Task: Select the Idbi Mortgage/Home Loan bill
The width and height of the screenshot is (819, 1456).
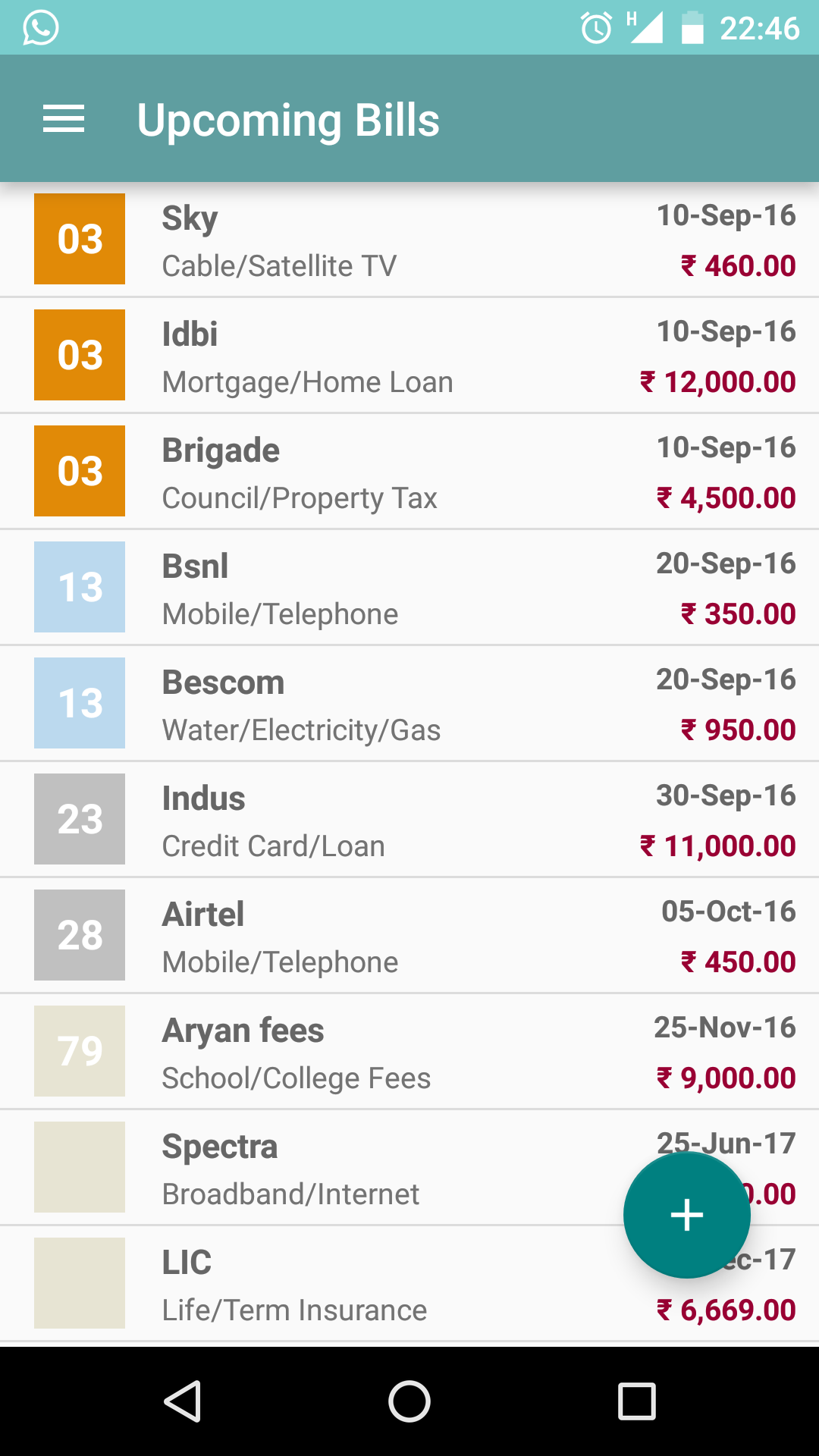Action: [x=379, y=354]
